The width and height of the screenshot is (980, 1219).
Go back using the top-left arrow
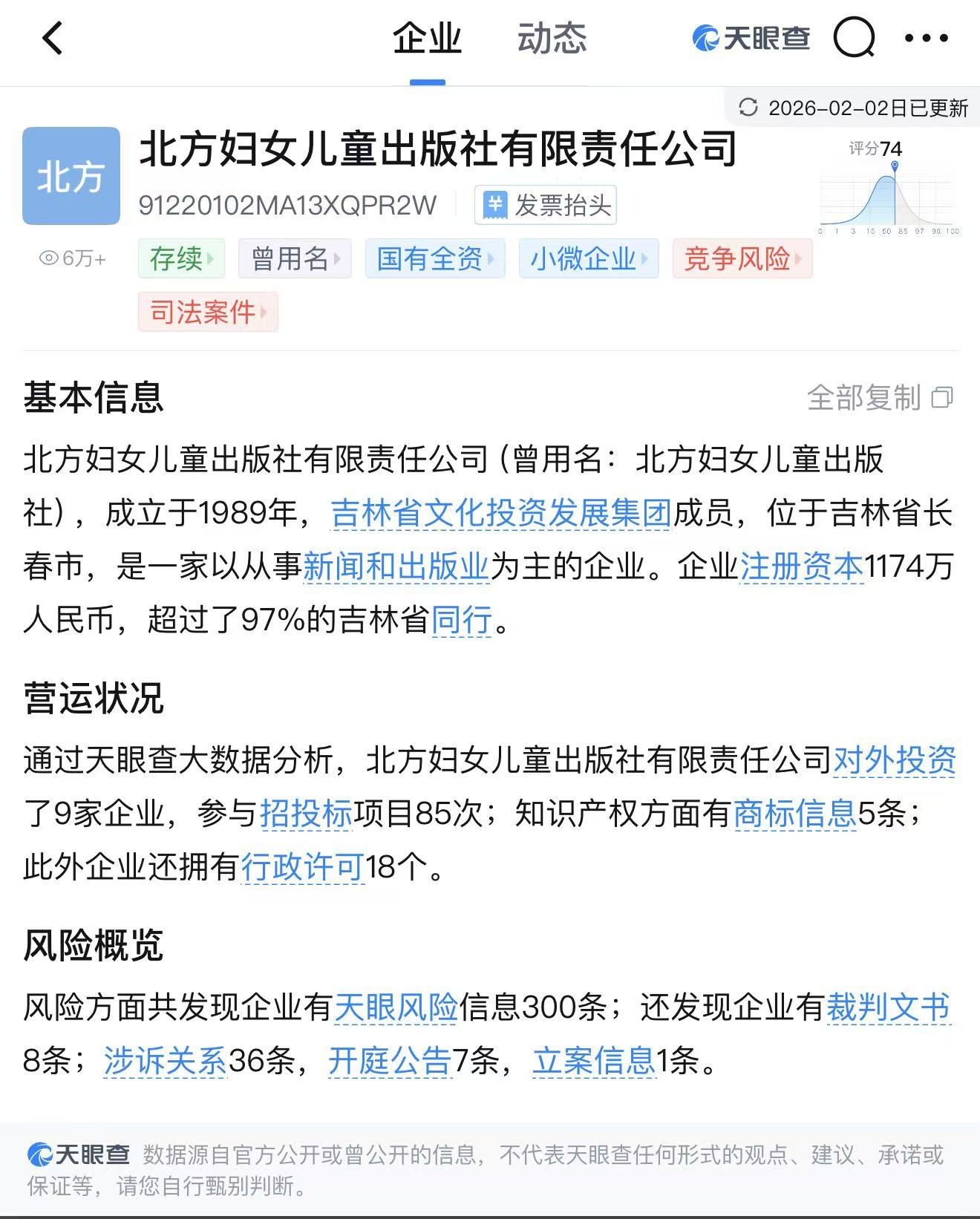(52, 38)
